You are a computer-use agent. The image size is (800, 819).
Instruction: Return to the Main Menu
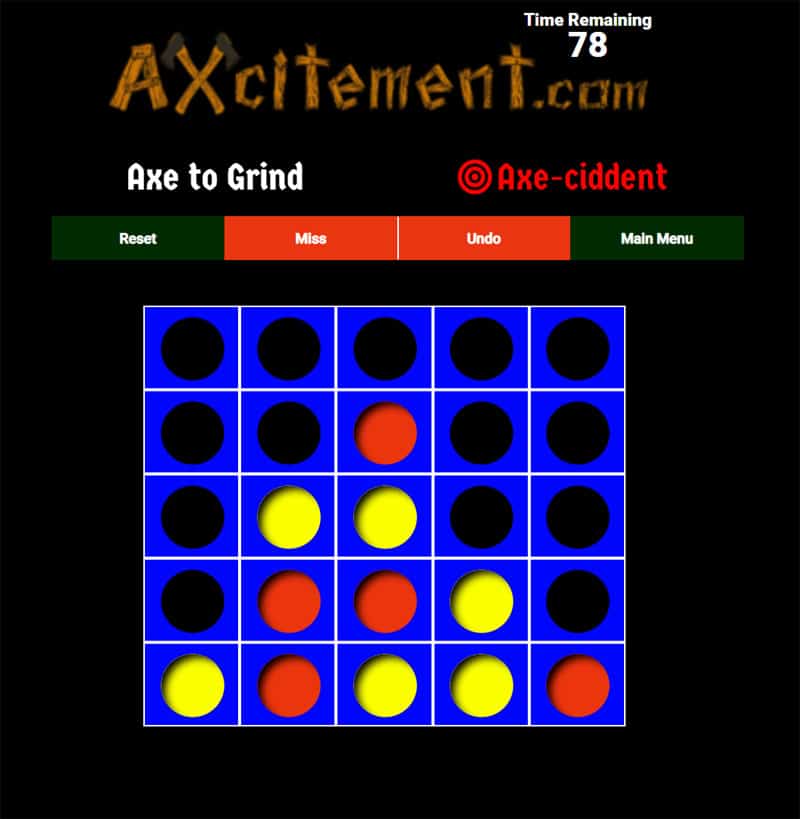[x=657, y=239]
